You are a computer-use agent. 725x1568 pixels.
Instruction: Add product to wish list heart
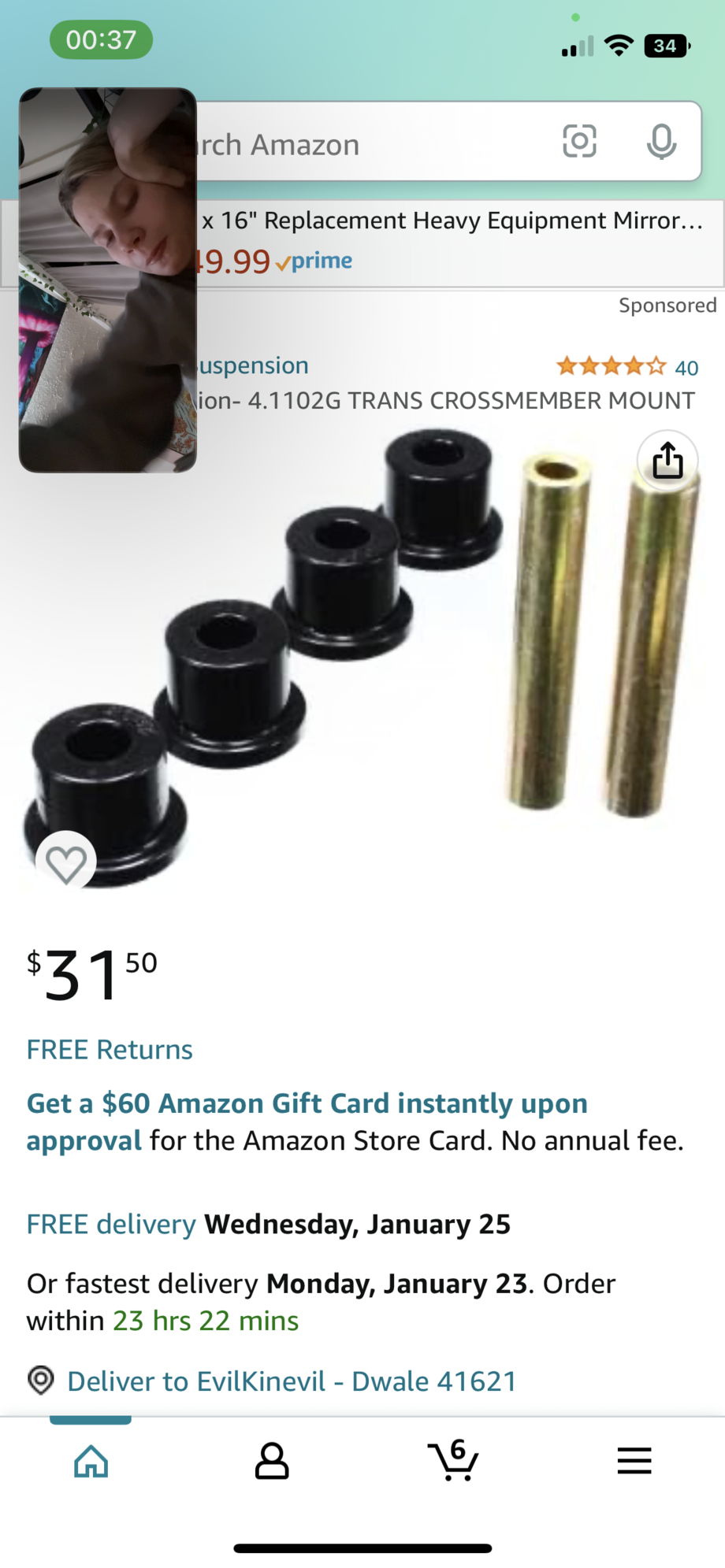[x=66, y=863]
